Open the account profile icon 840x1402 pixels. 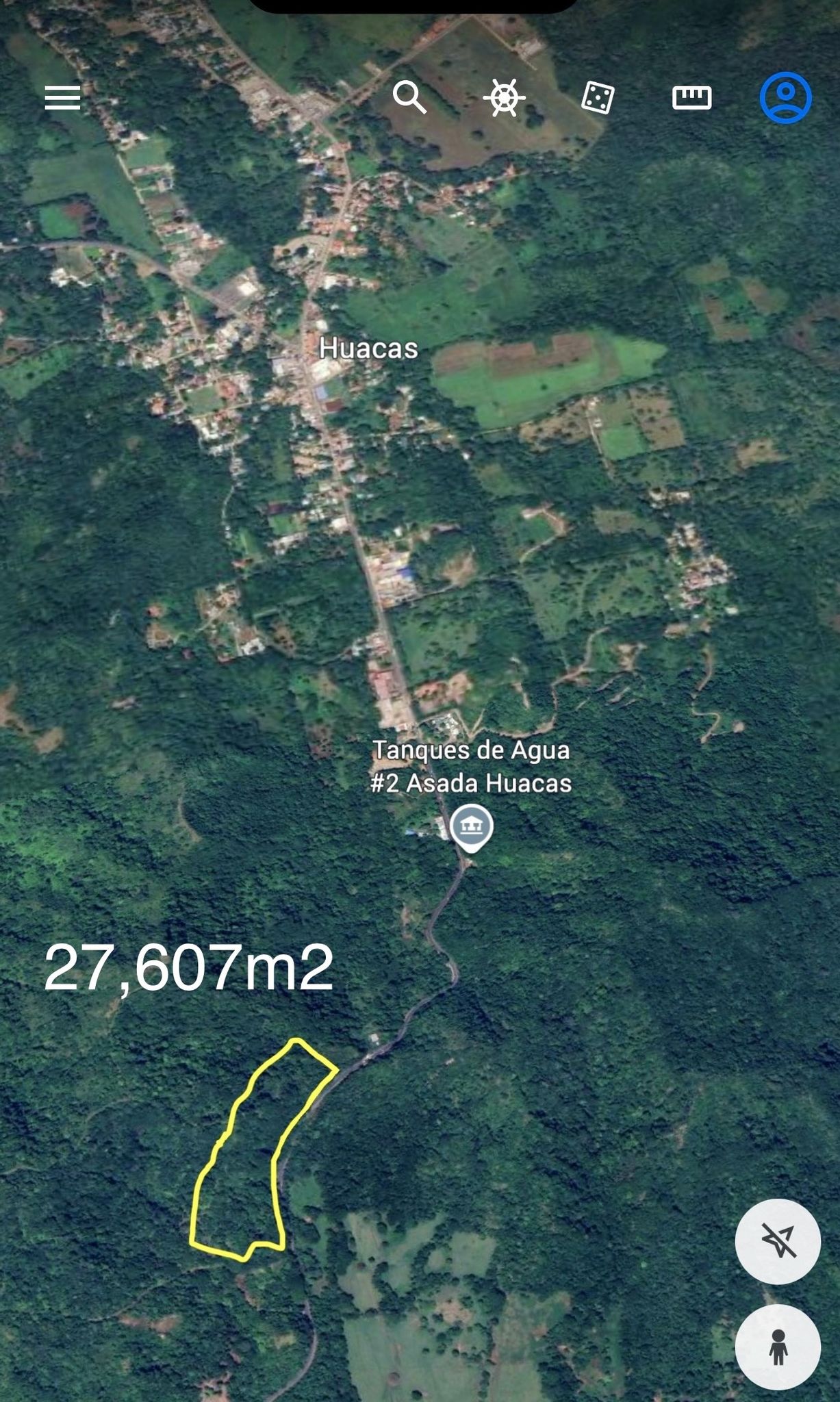785,98
